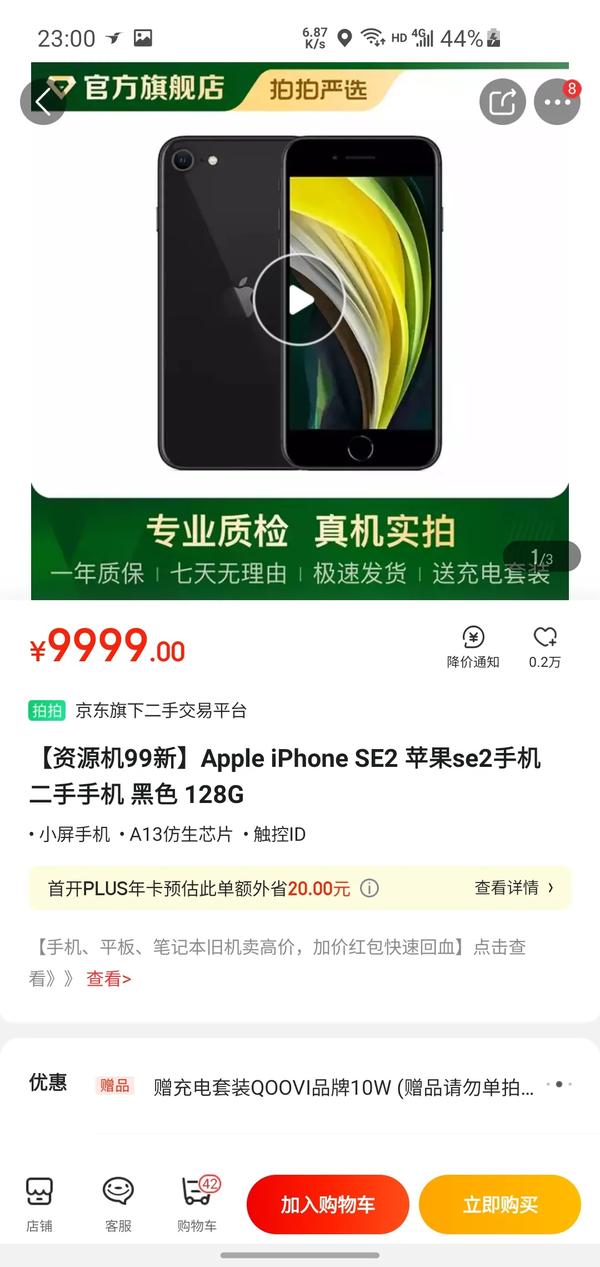The width and height of the screenshot is (600, 1267).
Task: Go back using the arrow icon
Action: click(x=43, y=101)
